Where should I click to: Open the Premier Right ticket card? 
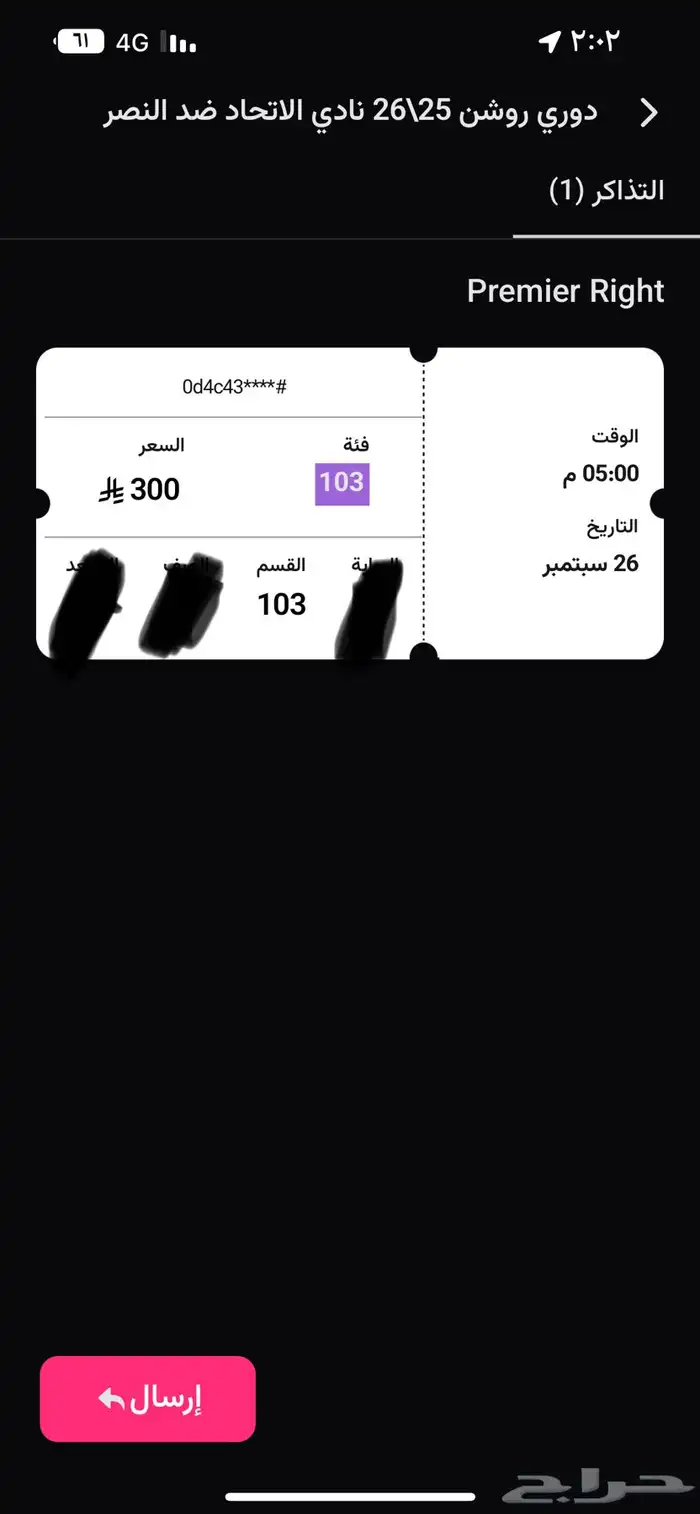click(350, 503)
